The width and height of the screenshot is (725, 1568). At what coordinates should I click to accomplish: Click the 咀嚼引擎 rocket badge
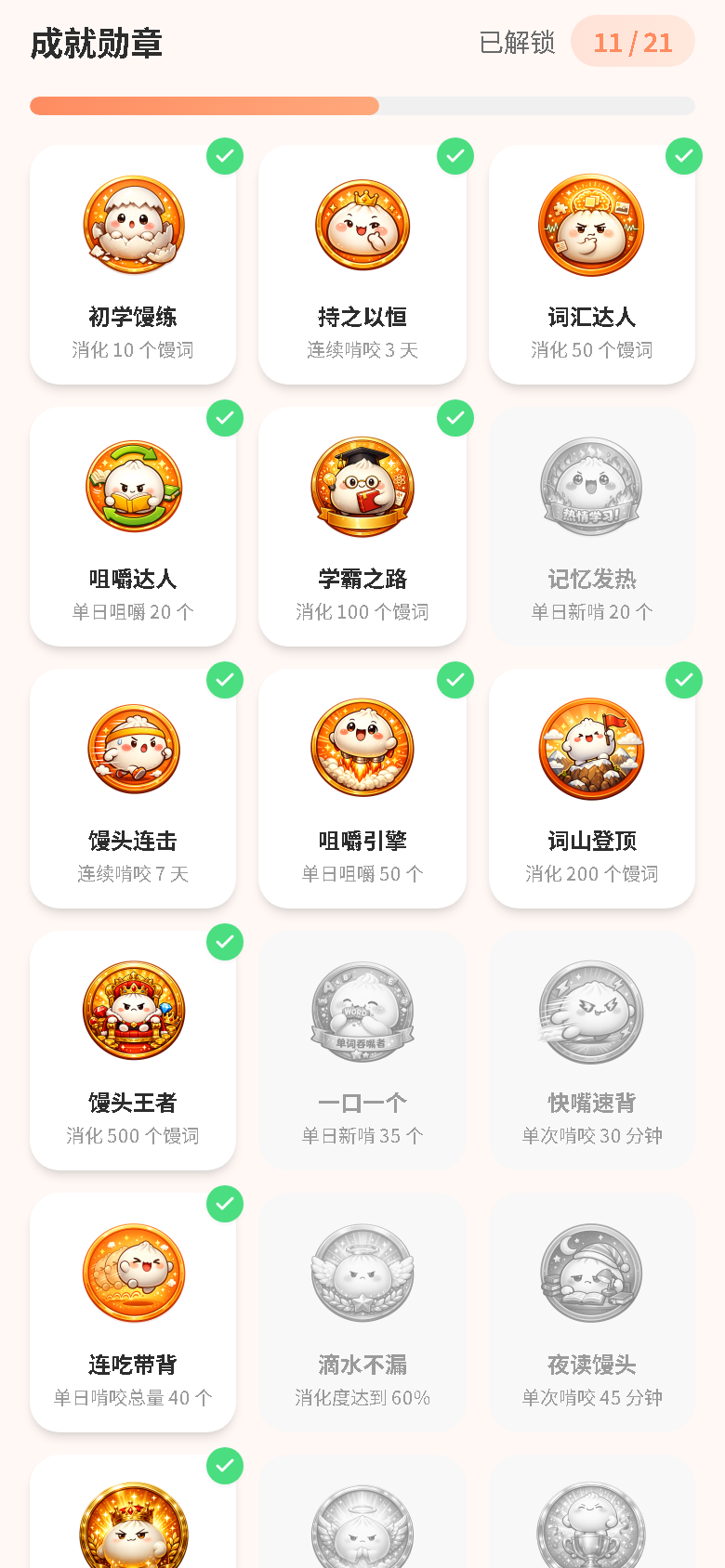362,749
